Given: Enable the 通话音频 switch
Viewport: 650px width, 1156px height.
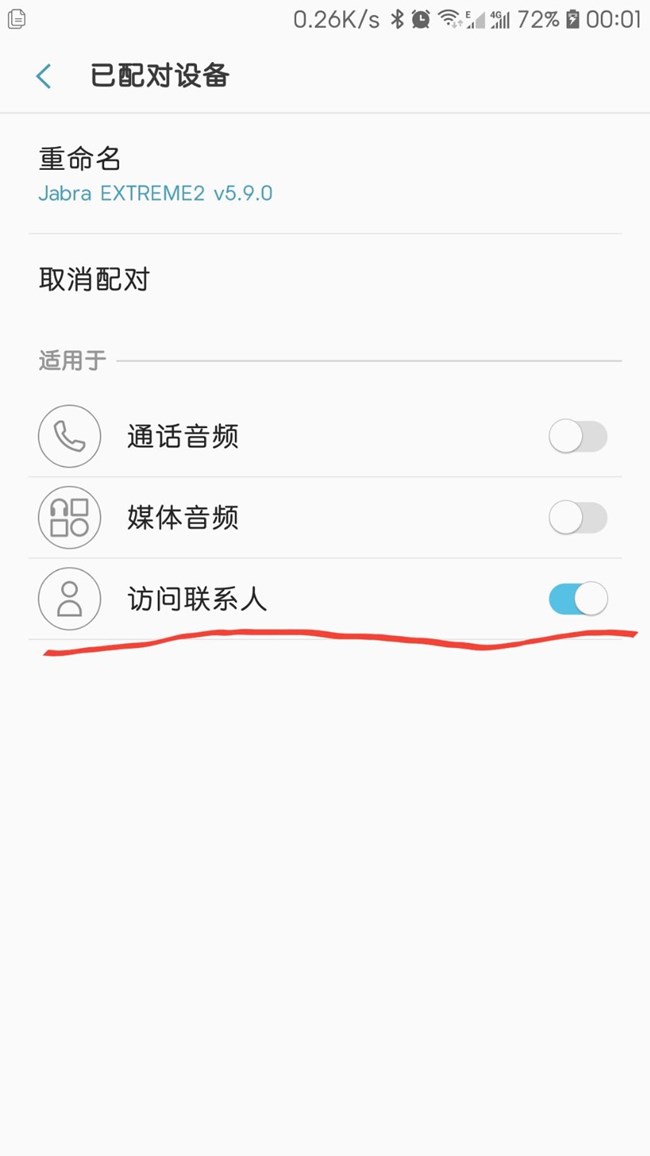Looking at the screenshot, I should click(577, 437).
